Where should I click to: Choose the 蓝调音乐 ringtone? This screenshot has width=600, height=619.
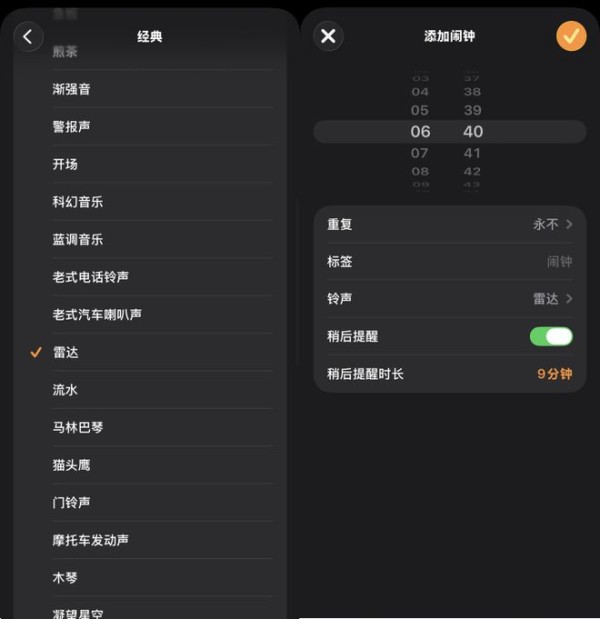tap(150, 240)
